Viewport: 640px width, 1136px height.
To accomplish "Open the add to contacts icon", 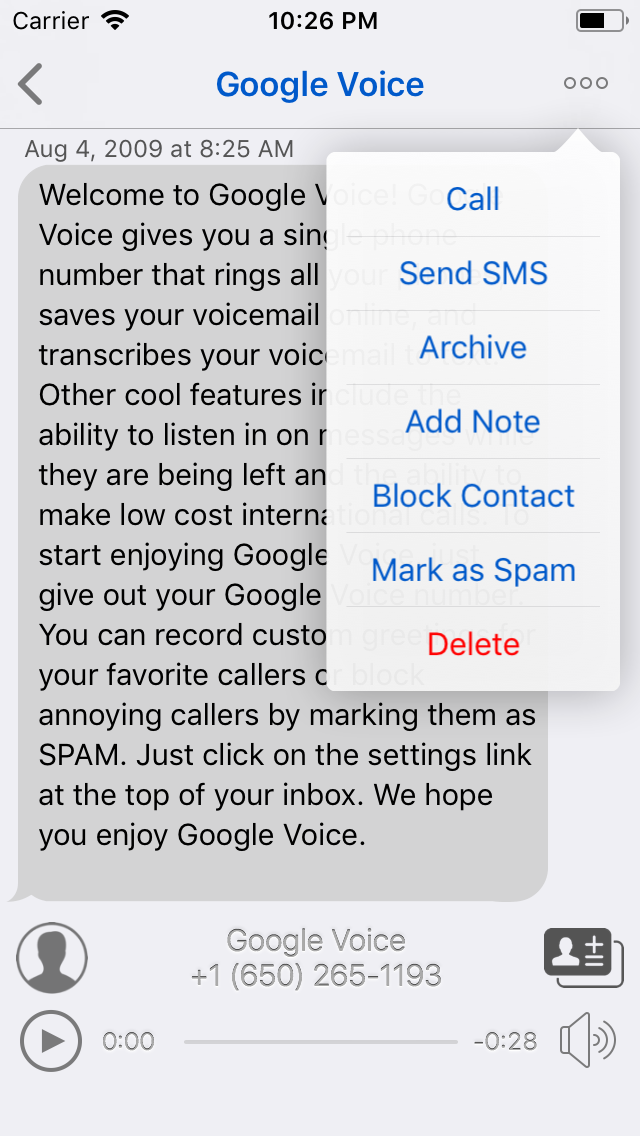I will pos(583,957).
